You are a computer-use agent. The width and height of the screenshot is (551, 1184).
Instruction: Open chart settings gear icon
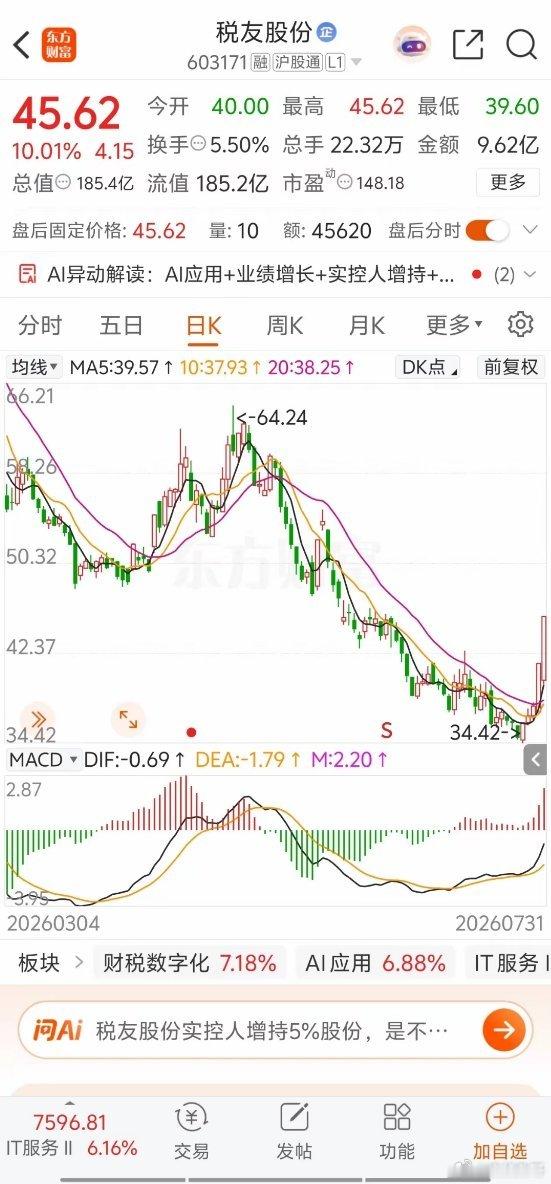click(x=521, y=325)
